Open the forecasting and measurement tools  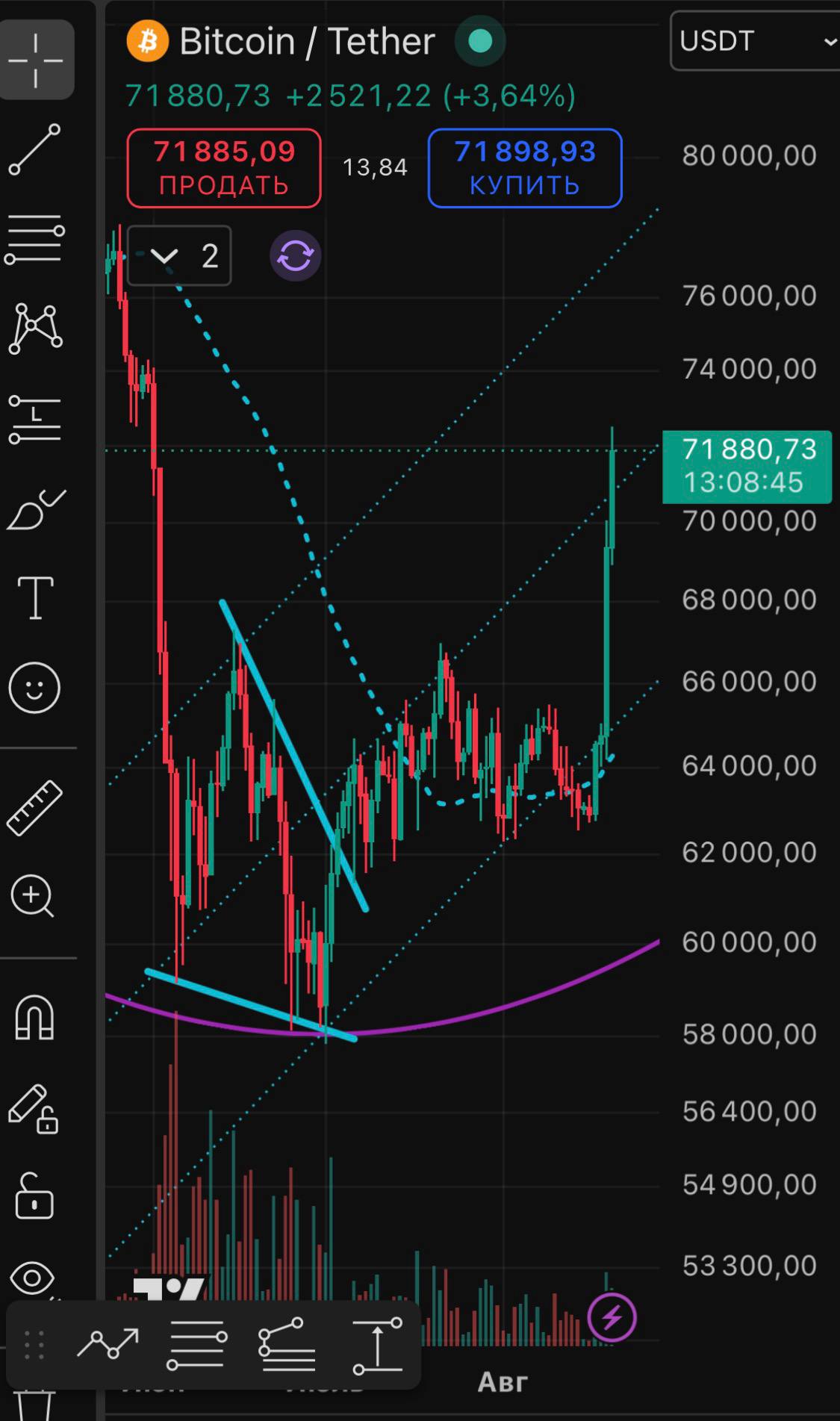[34, 419]
